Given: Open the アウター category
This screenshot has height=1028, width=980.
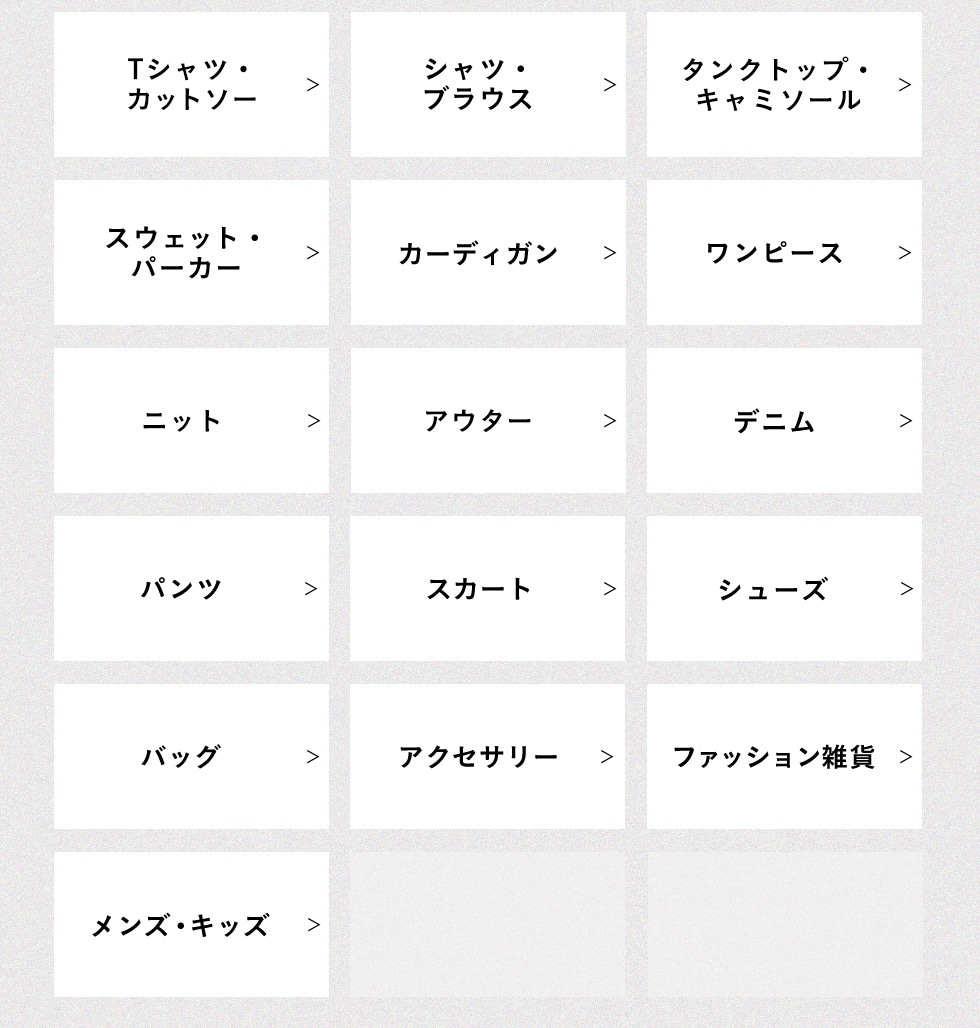Looking at the screenshot, I should pos(488,421).
